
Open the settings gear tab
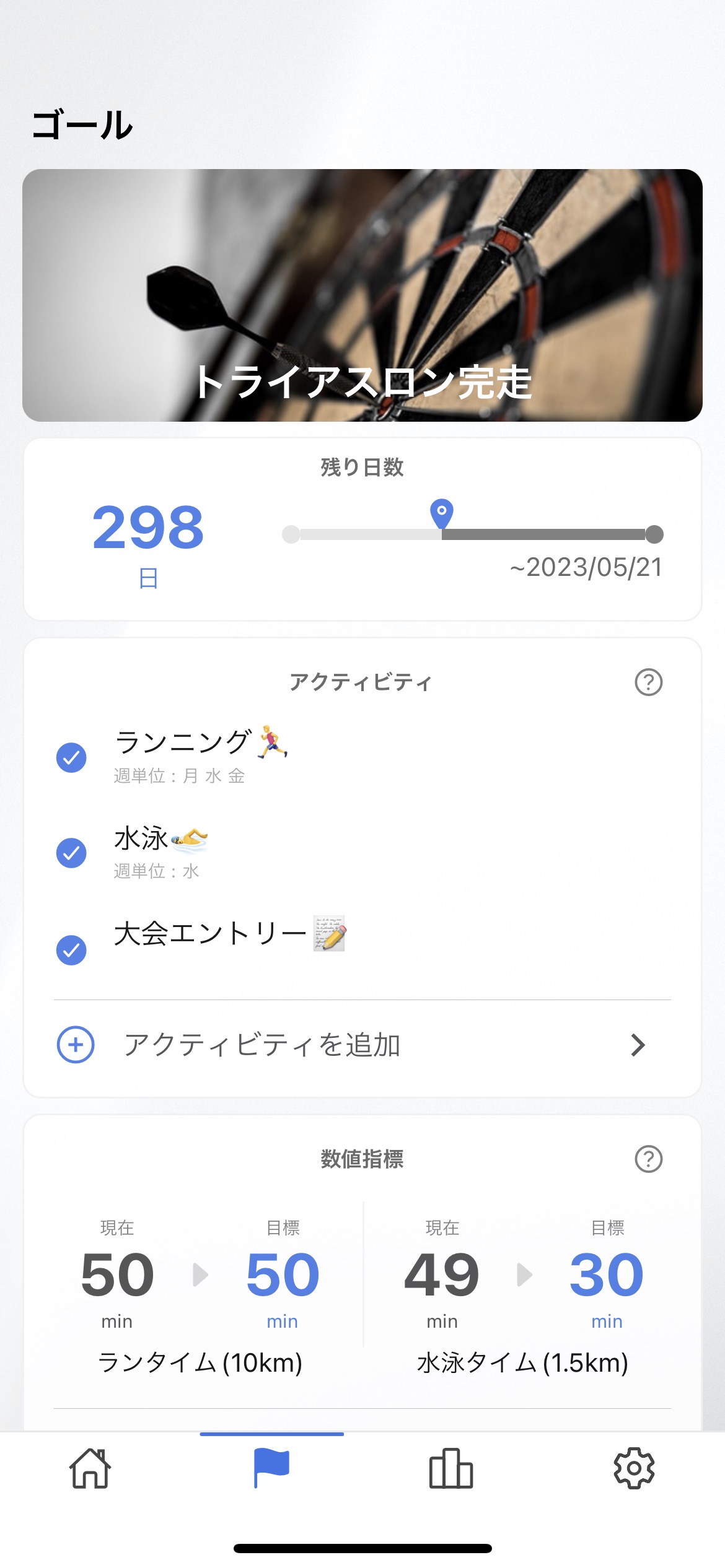tap(633, 1468)
